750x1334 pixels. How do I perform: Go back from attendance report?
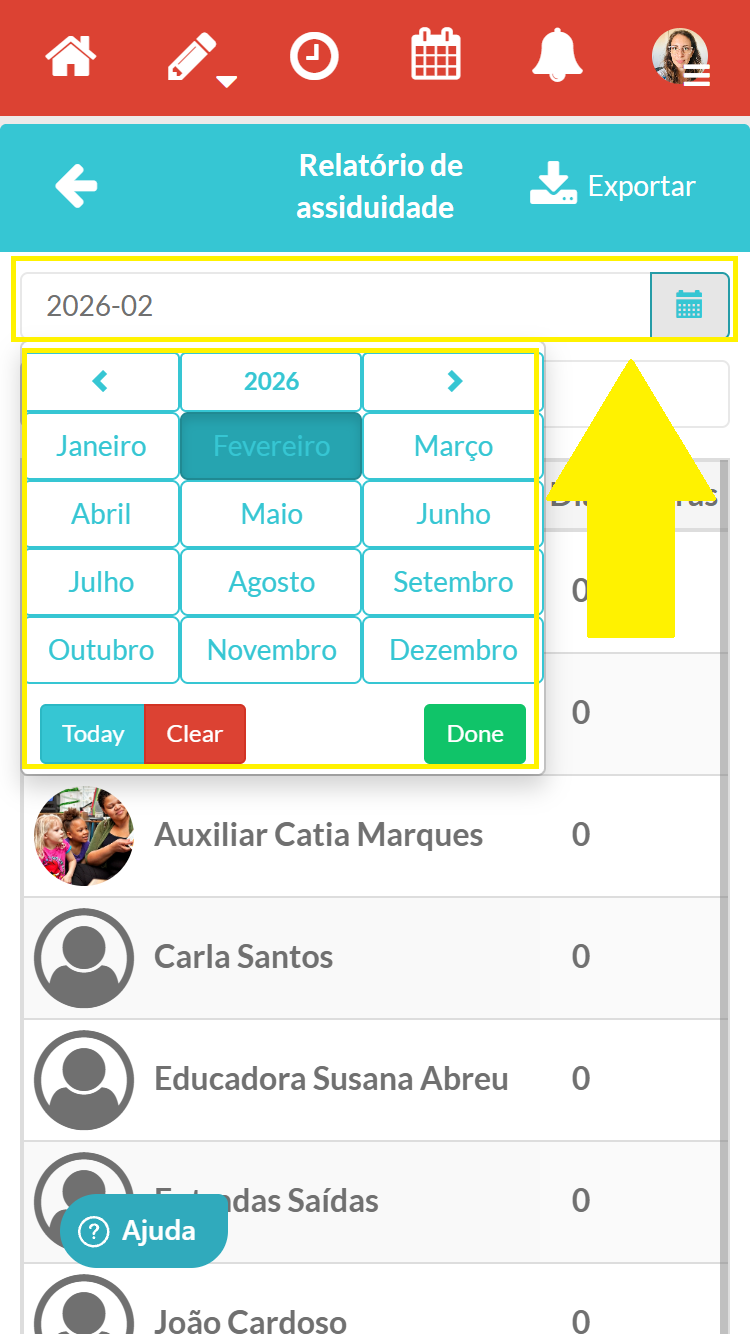click(76, 186)
